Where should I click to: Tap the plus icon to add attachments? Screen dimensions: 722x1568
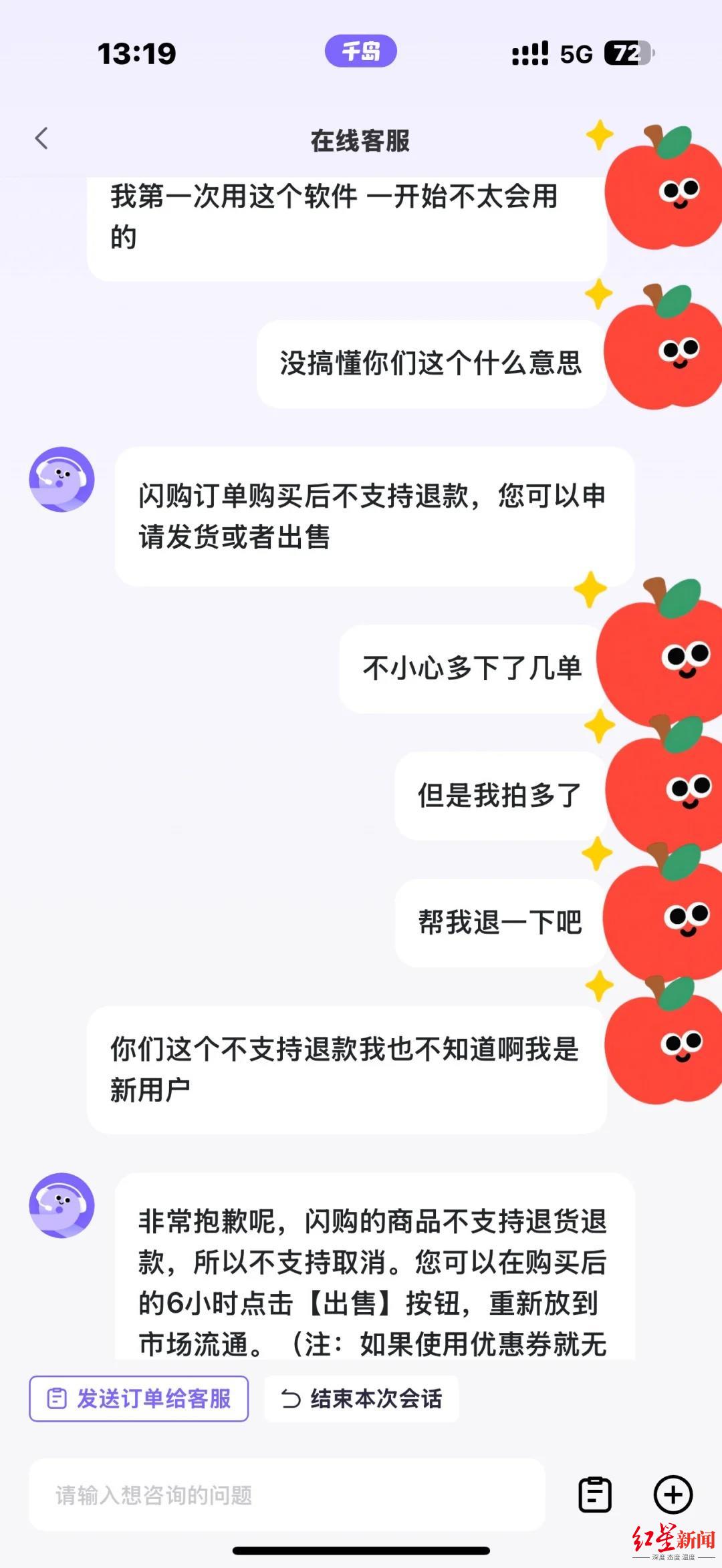click(673, 1495)
